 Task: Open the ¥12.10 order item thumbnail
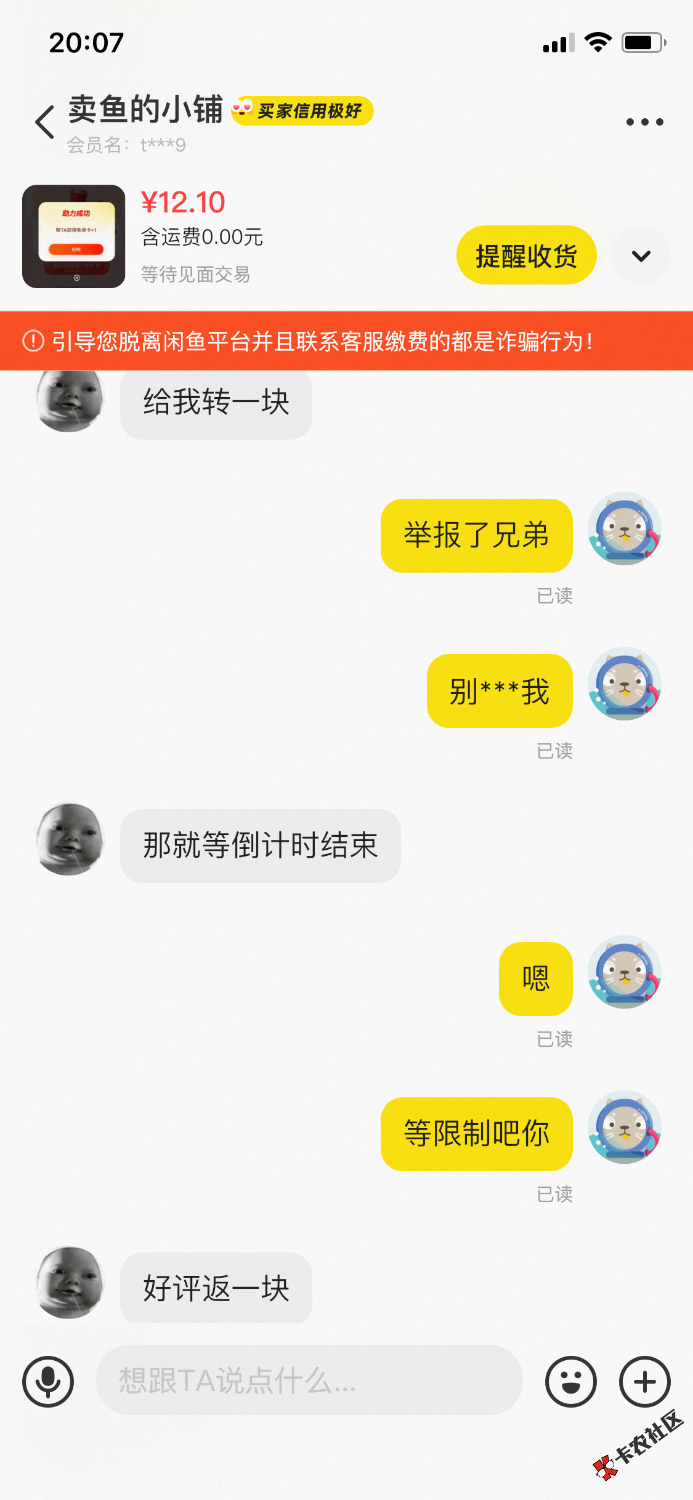pyautogui.click(x=74, y=237)
